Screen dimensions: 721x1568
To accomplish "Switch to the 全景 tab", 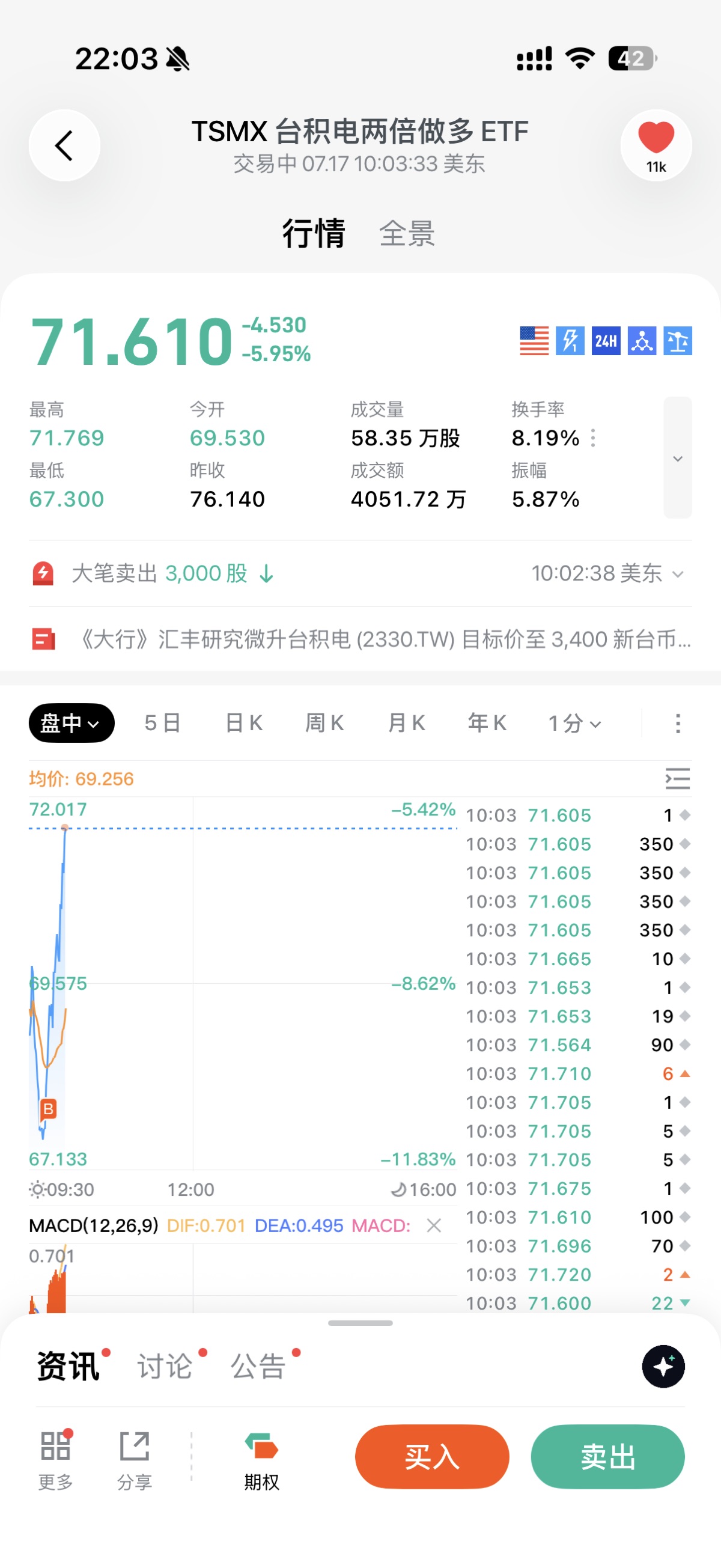I will pos(407,234).
